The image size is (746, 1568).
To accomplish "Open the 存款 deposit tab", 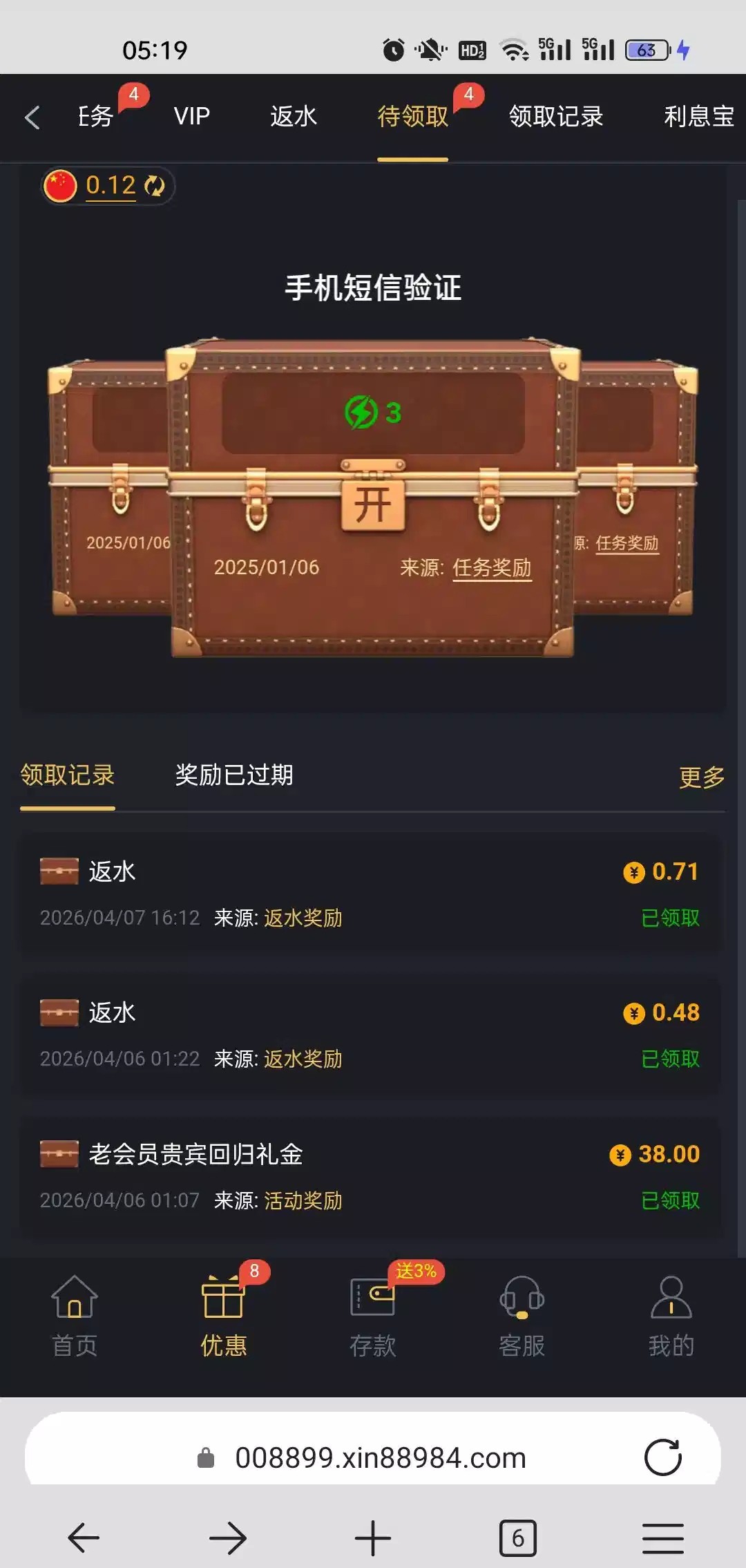I will 373,1316.
